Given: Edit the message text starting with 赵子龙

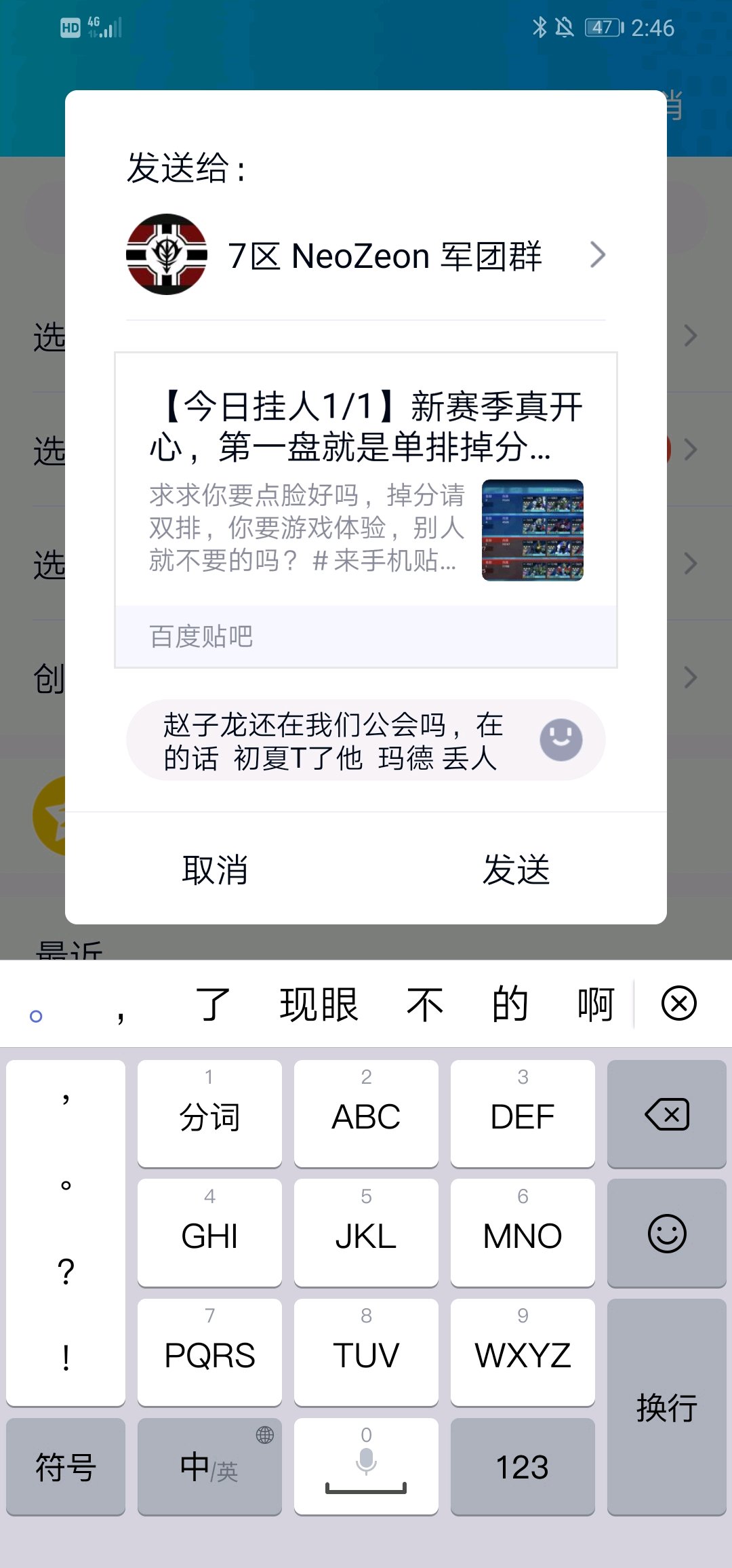Looking at the screenshot, I should click(x=333, y=741).
